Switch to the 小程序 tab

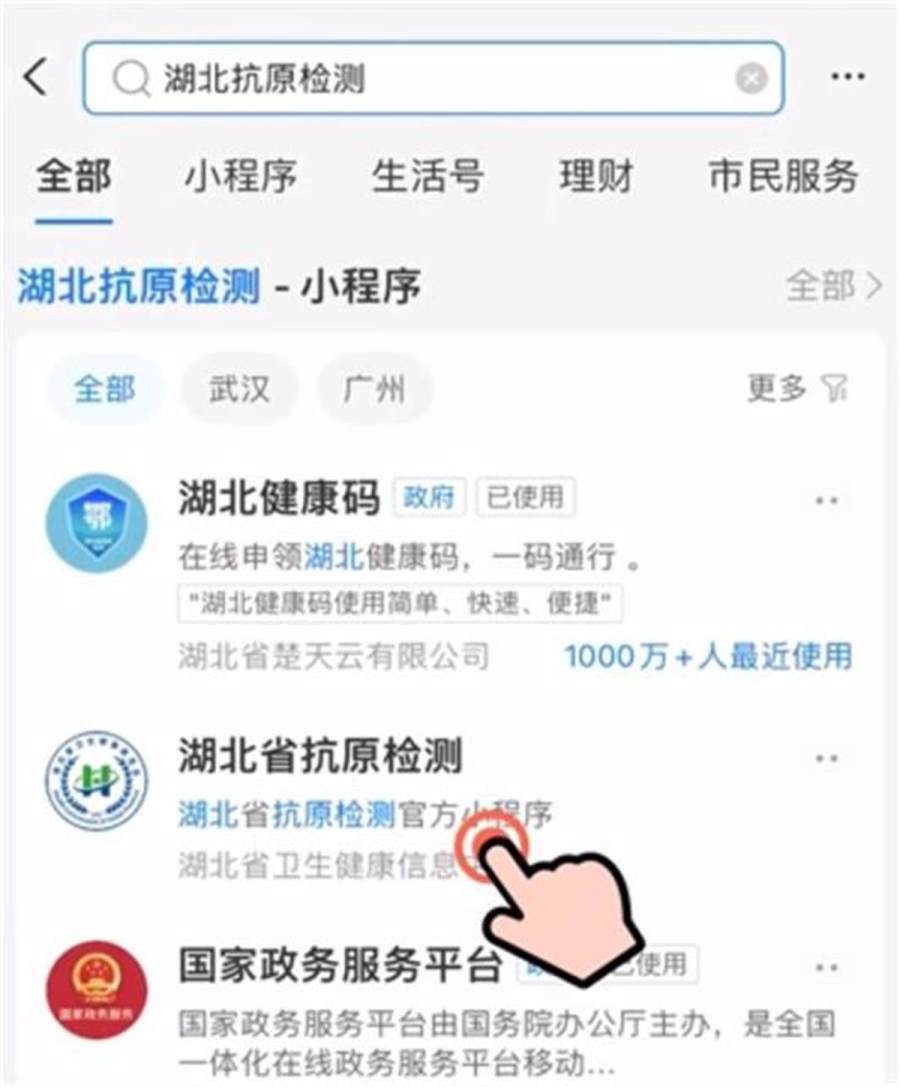pos(240,177)
